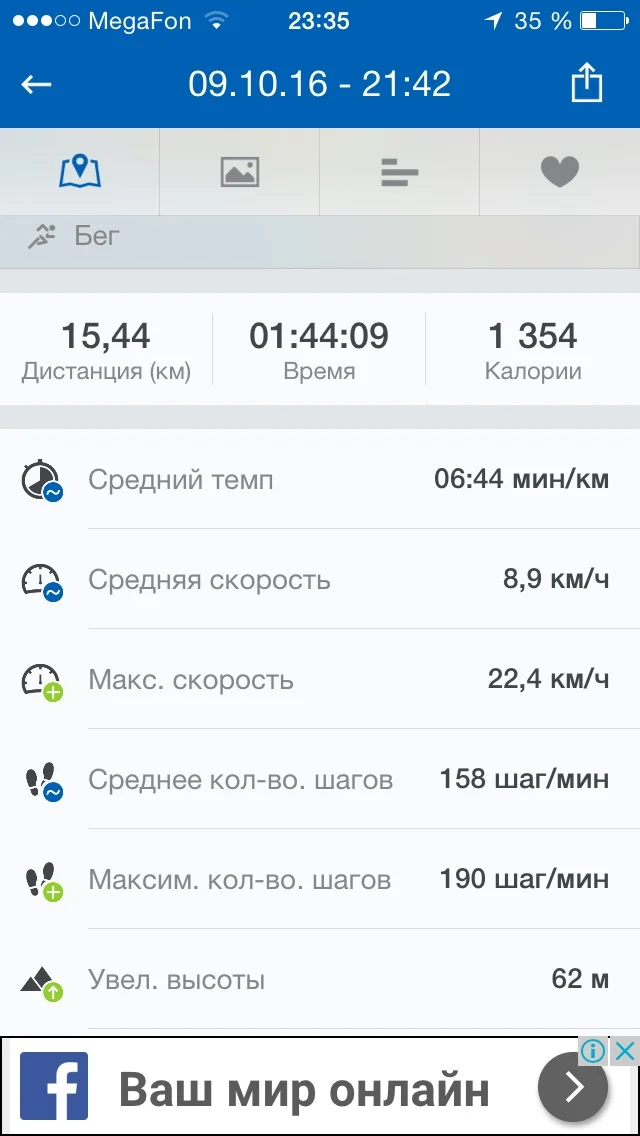This screenshot has width=640, height=1136.
Task: Close the Facebook advertisement
Action: pyautogui.click(x=624, y=1051)
